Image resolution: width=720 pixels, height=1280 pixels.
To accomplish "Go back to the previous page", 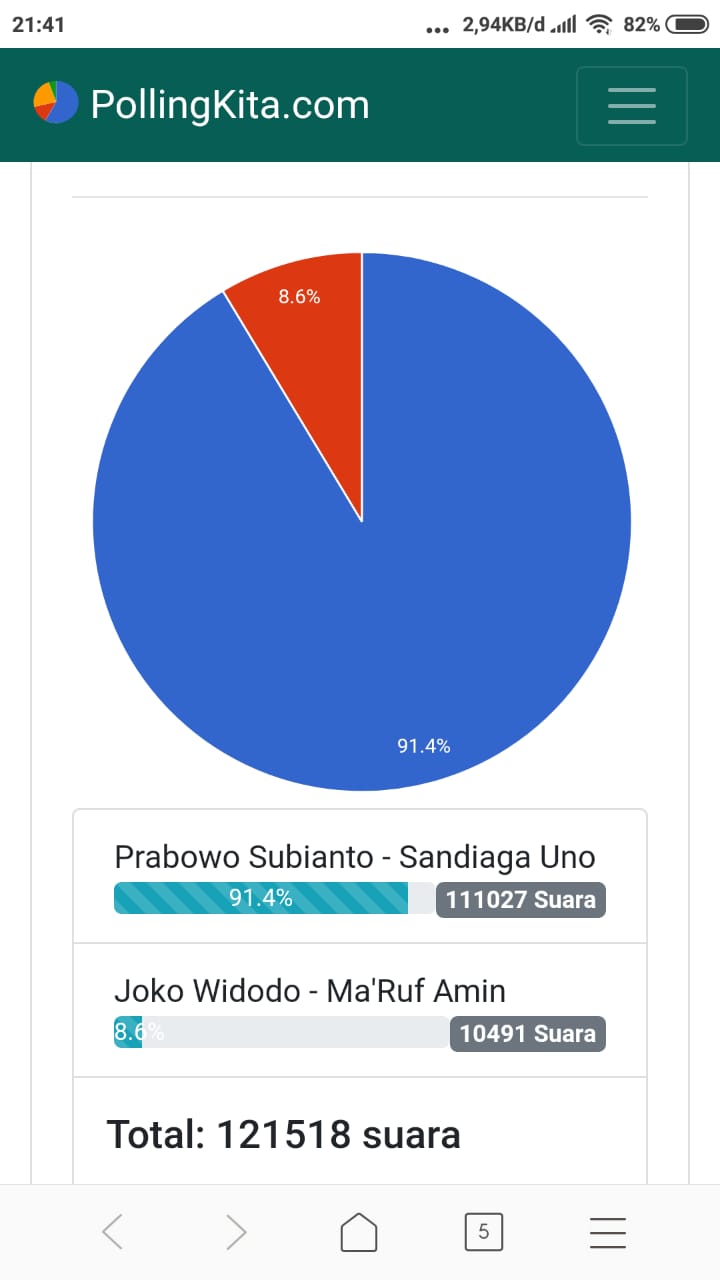I will coord(112,1232).
